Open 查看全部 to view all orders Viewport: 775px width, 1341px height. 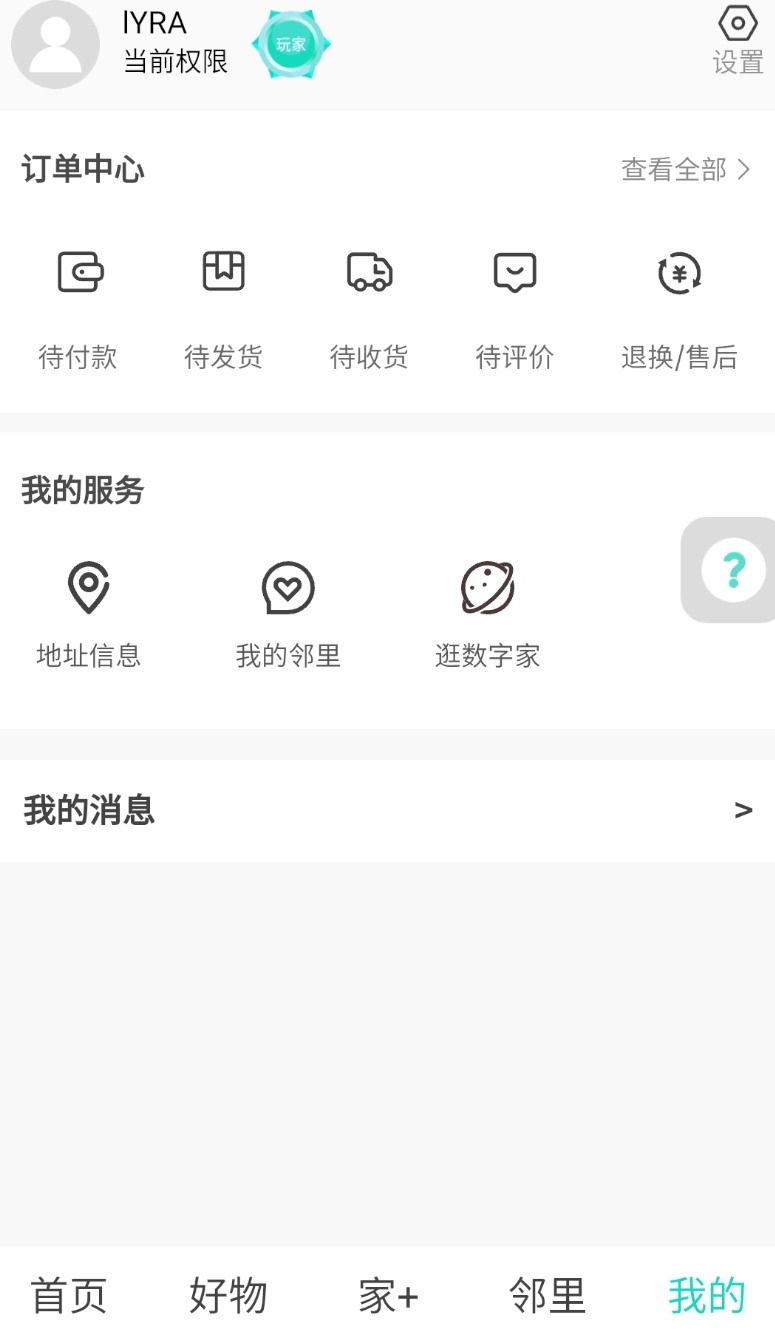[685, 170]
